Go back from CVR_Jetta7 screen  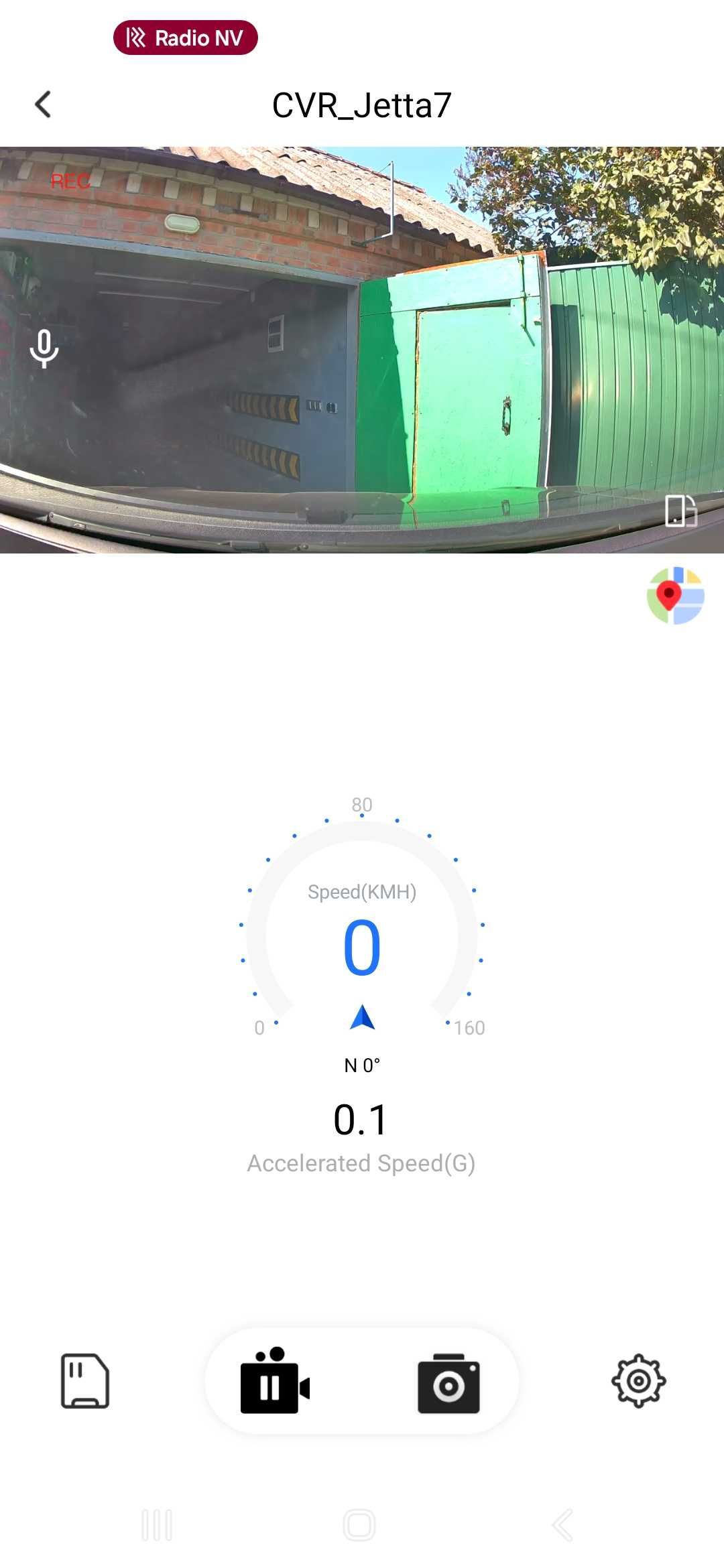pyautogui.click(x=43, y=105)
